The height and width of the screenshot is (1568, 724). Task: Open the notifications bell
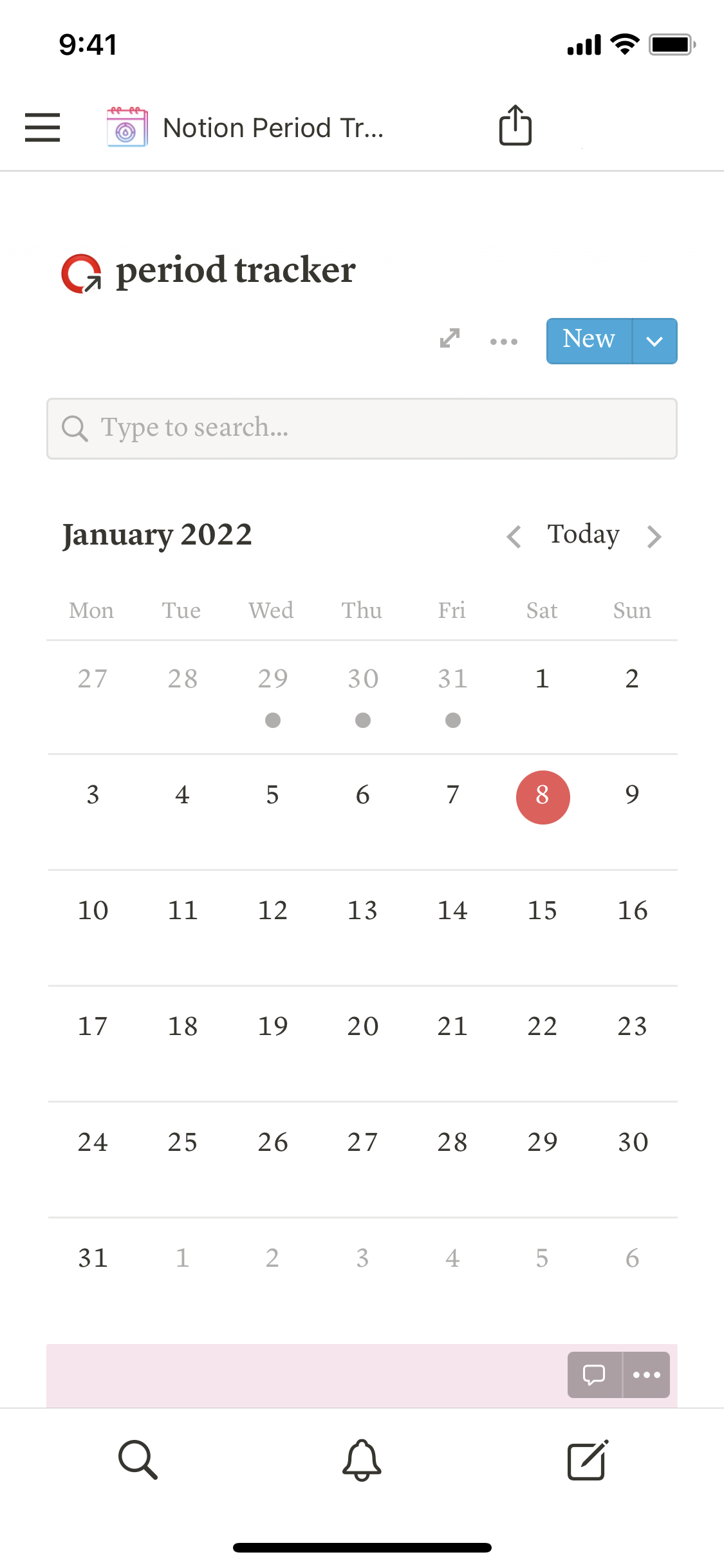pos(362,1460)
